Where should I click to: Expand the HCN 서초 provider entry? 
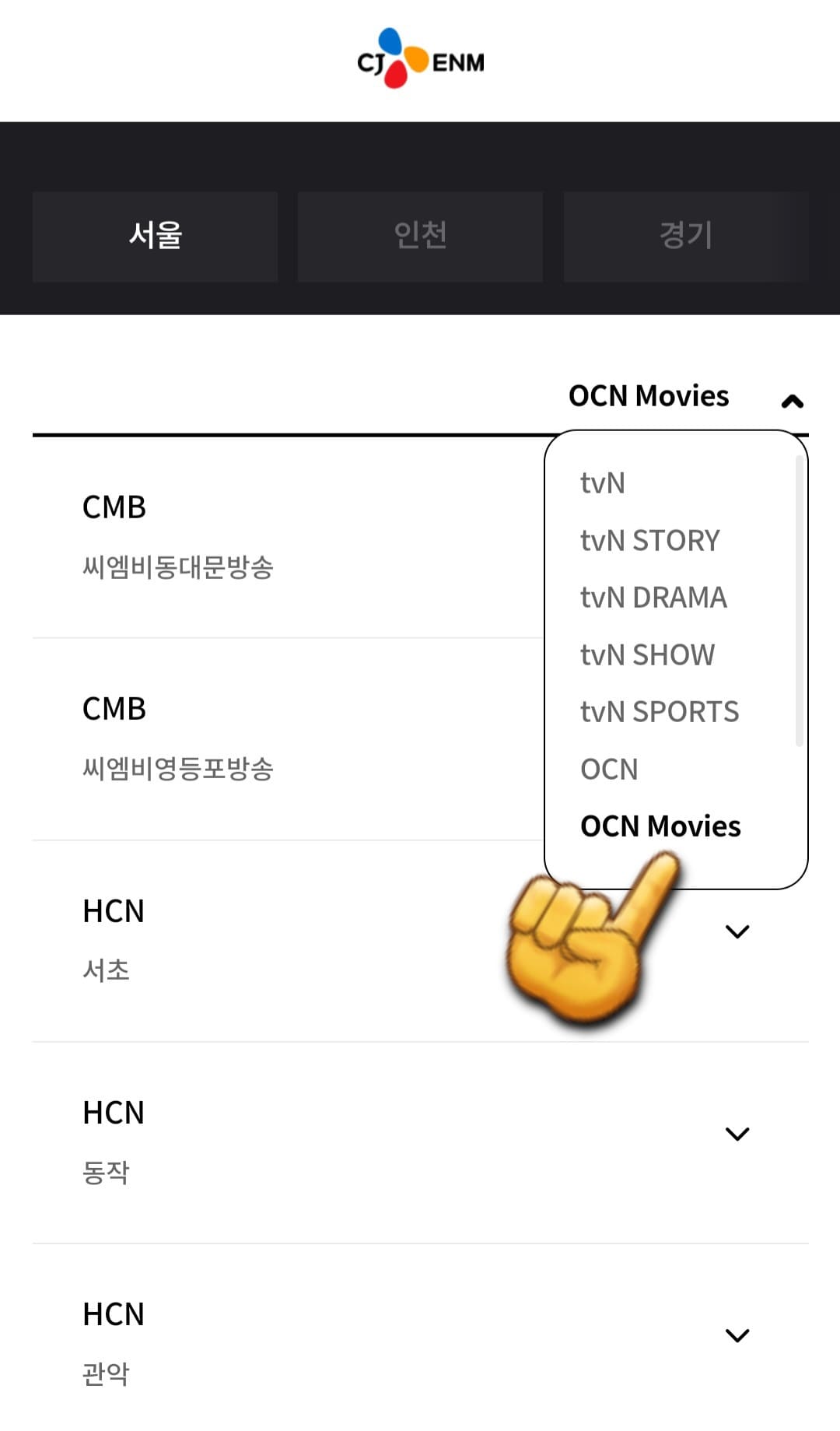coord(737,931)
